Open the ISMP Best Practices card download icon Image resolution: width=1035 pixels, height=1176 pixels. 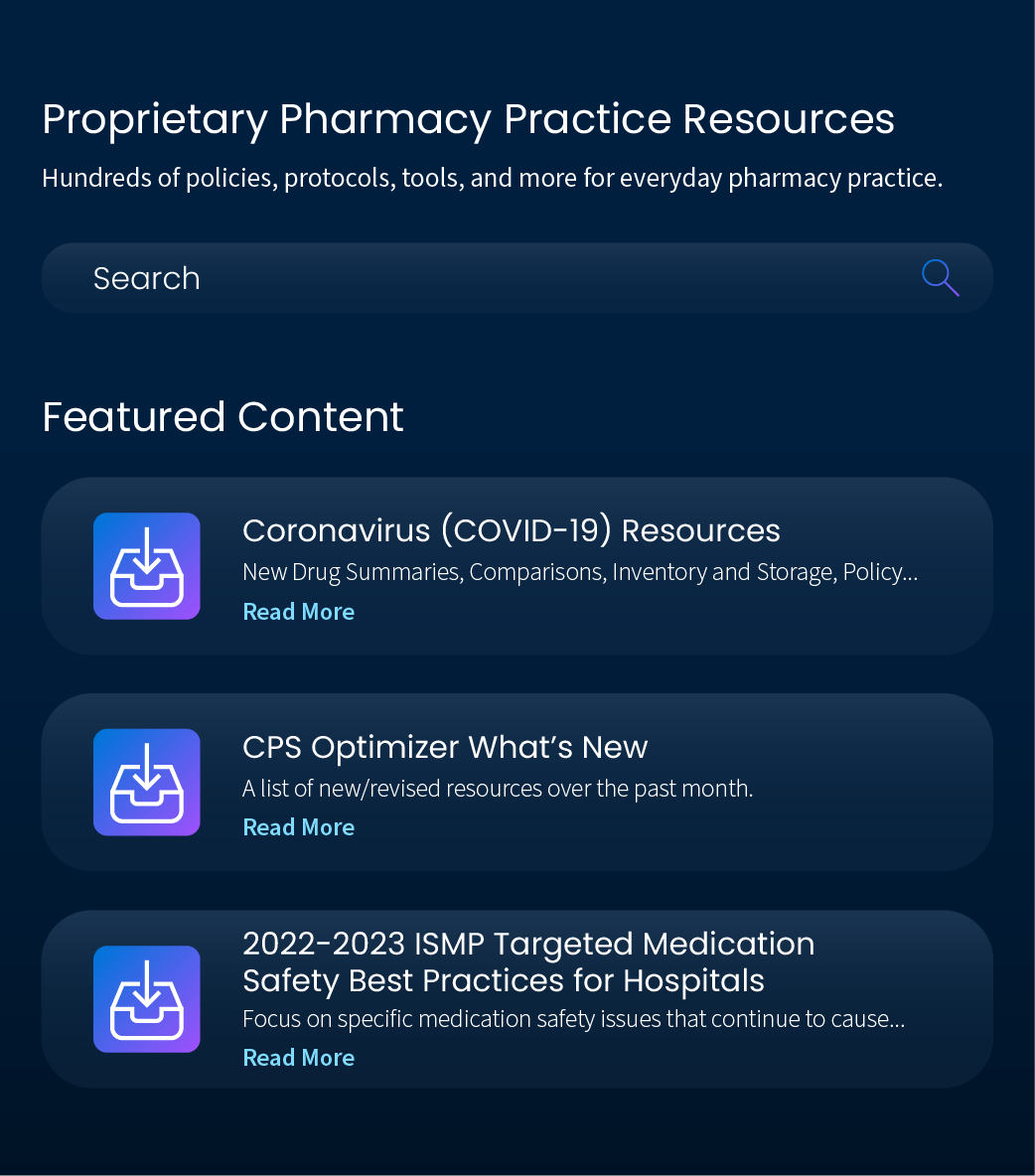click(146, 999)
